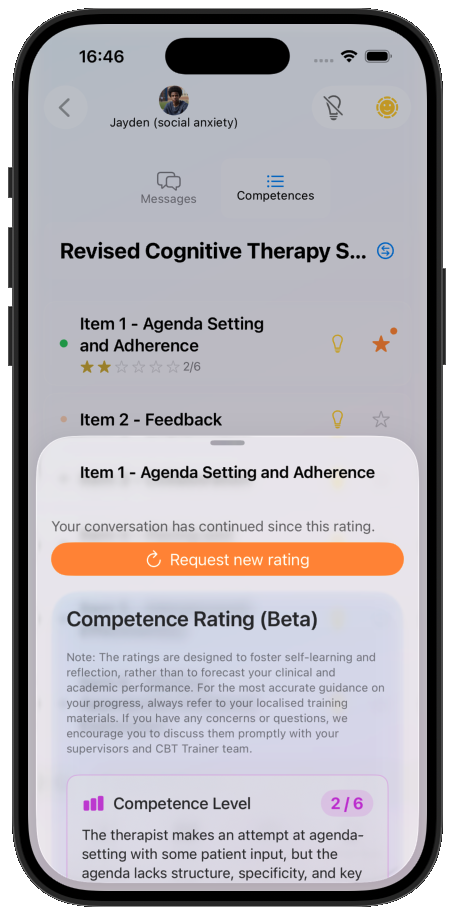The width and height of the screenshot is (455, 915).
Task: Tap the crossed-out lightbulb hints icon
Action: tap(334, 107)
